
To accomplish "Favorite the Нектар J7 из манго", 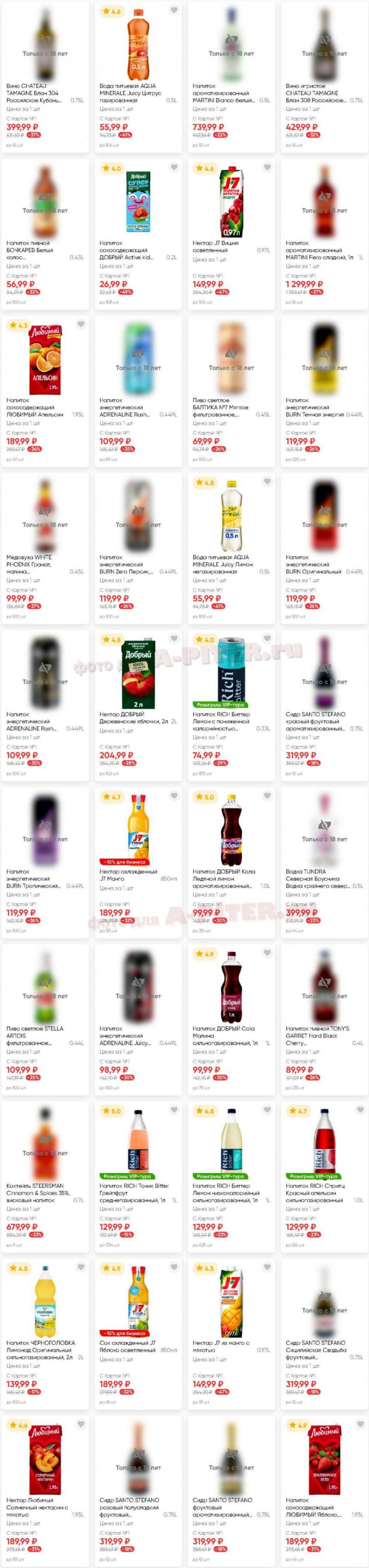I will coord(267,1266).
